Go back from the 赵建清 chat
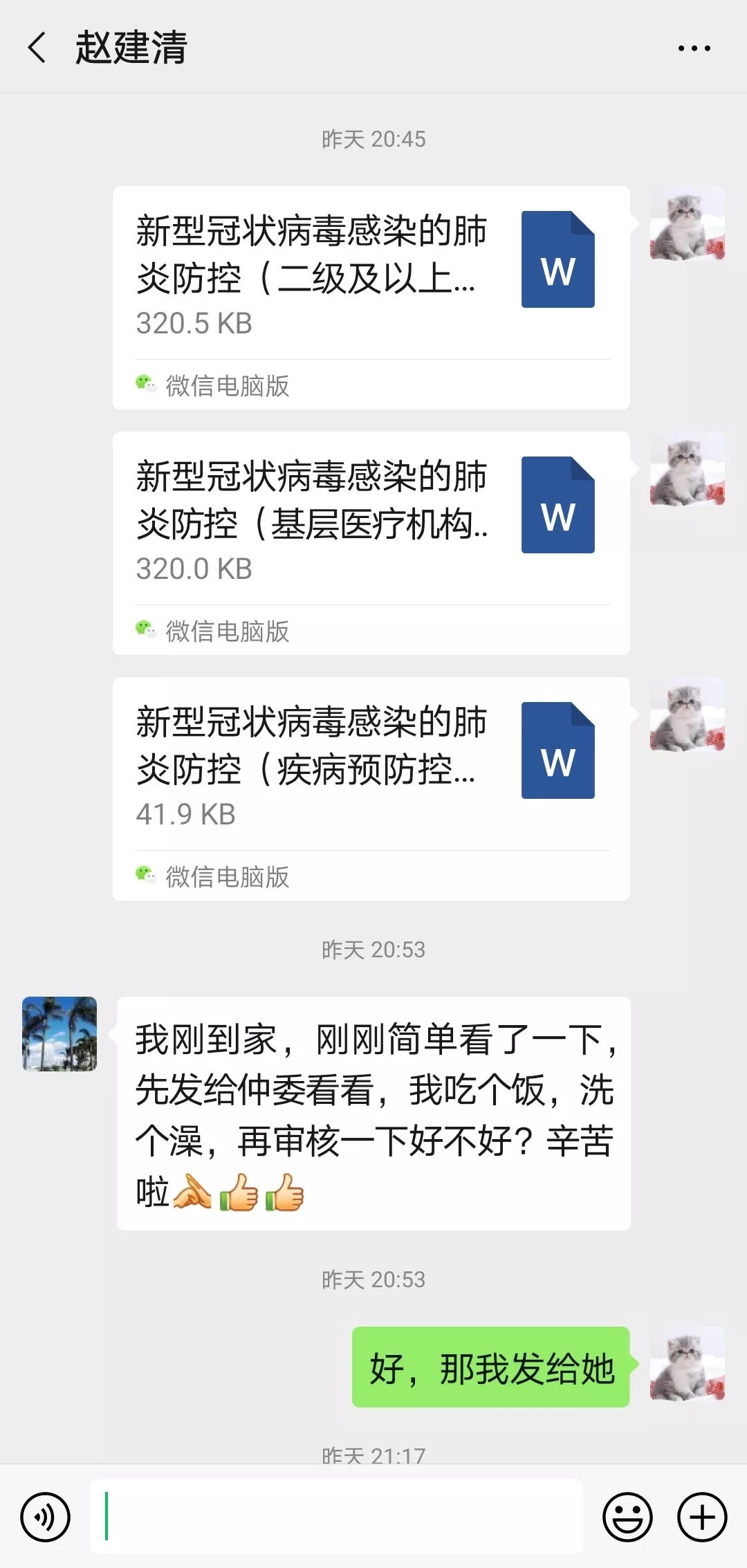This screenshot has width=747, height=1568. click(37, 48)
